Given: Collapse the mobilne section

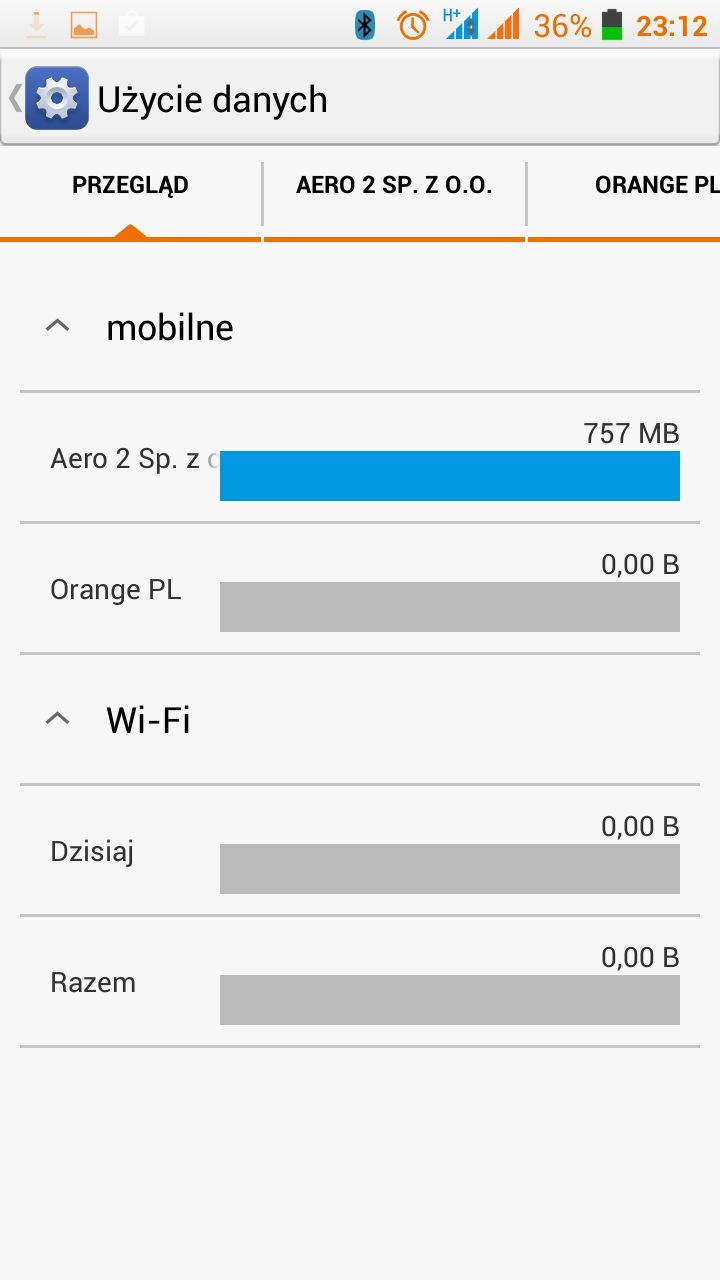Looking at the screenshot, I should click(x=360, y=327).
